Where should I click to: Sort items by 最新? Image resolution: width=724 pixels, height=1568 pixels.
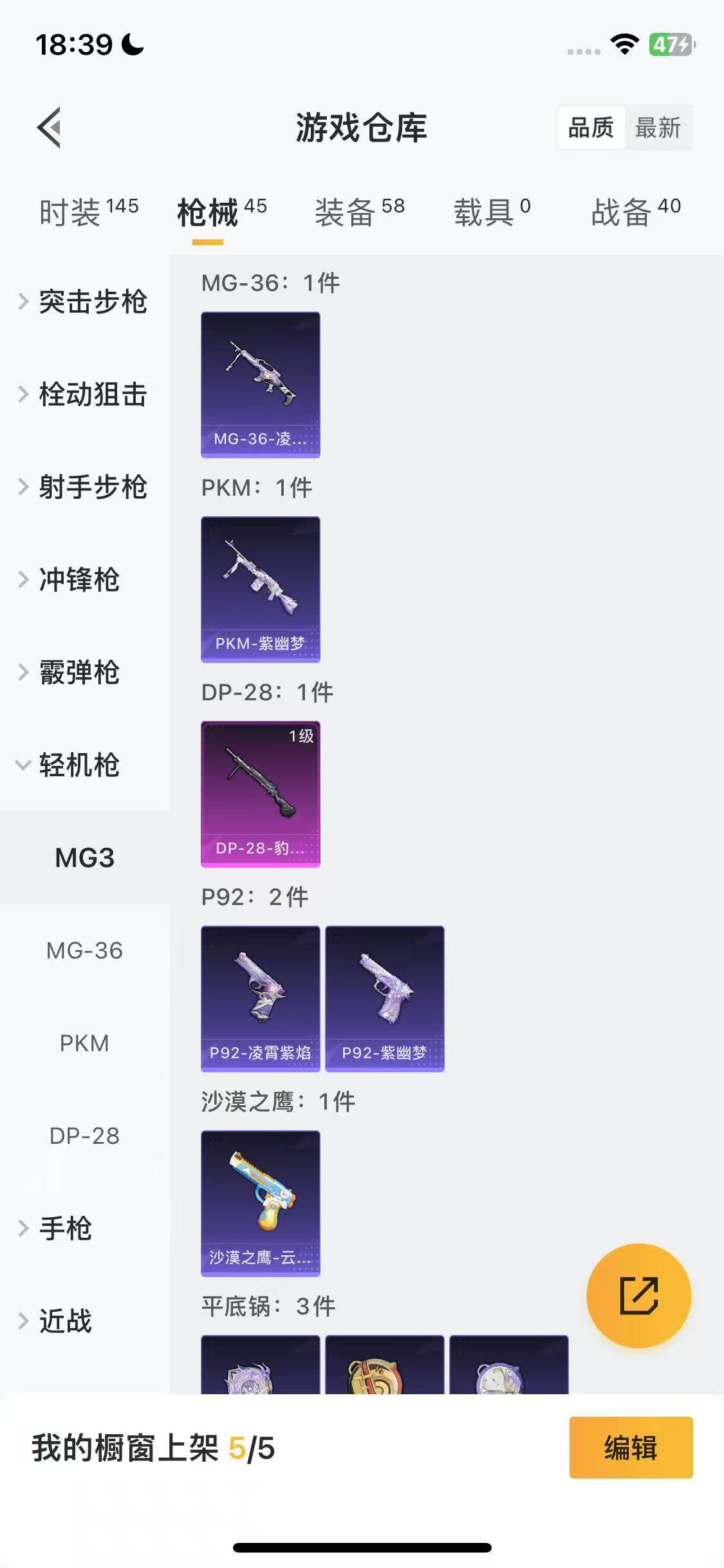tap(658, 127)
